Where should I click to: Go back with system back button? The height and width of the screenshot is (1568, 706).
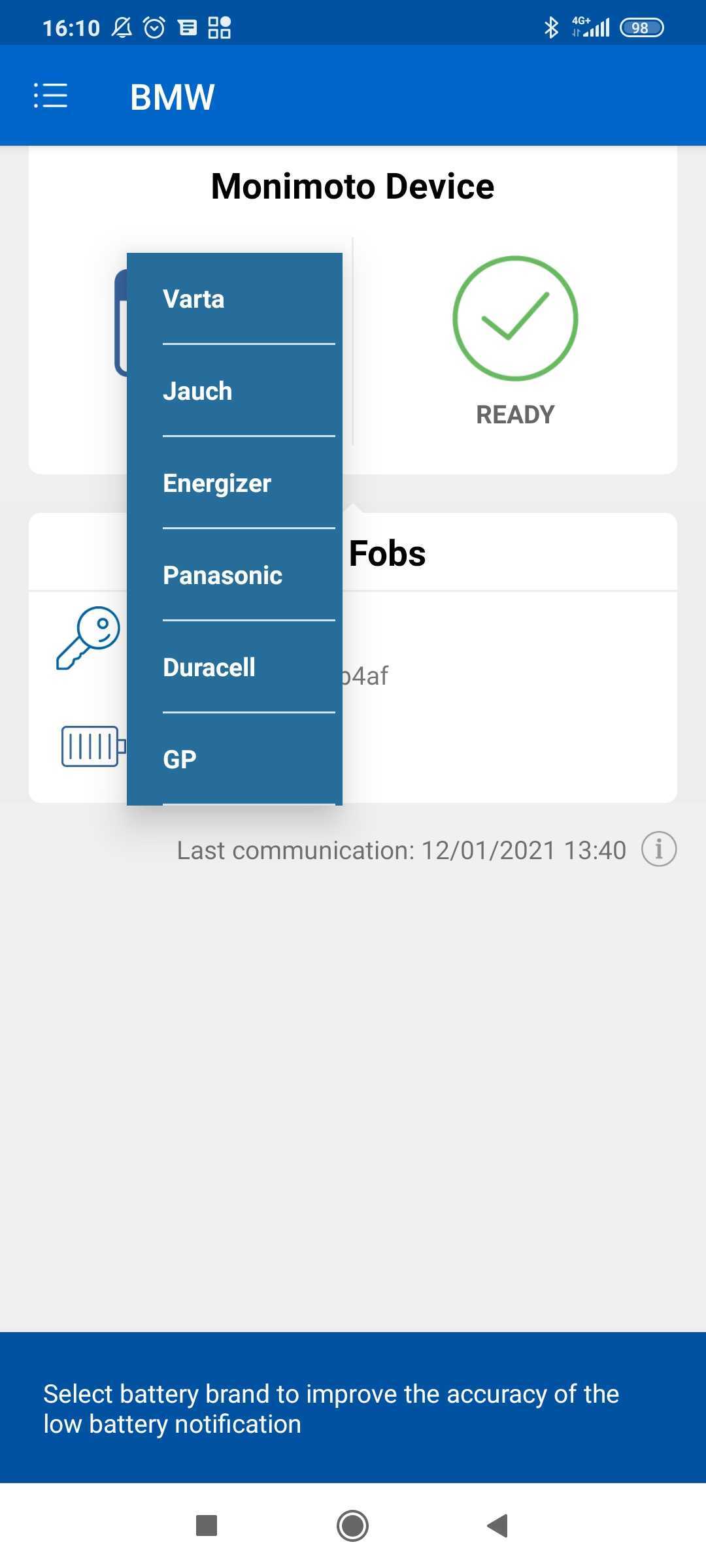498,1526
